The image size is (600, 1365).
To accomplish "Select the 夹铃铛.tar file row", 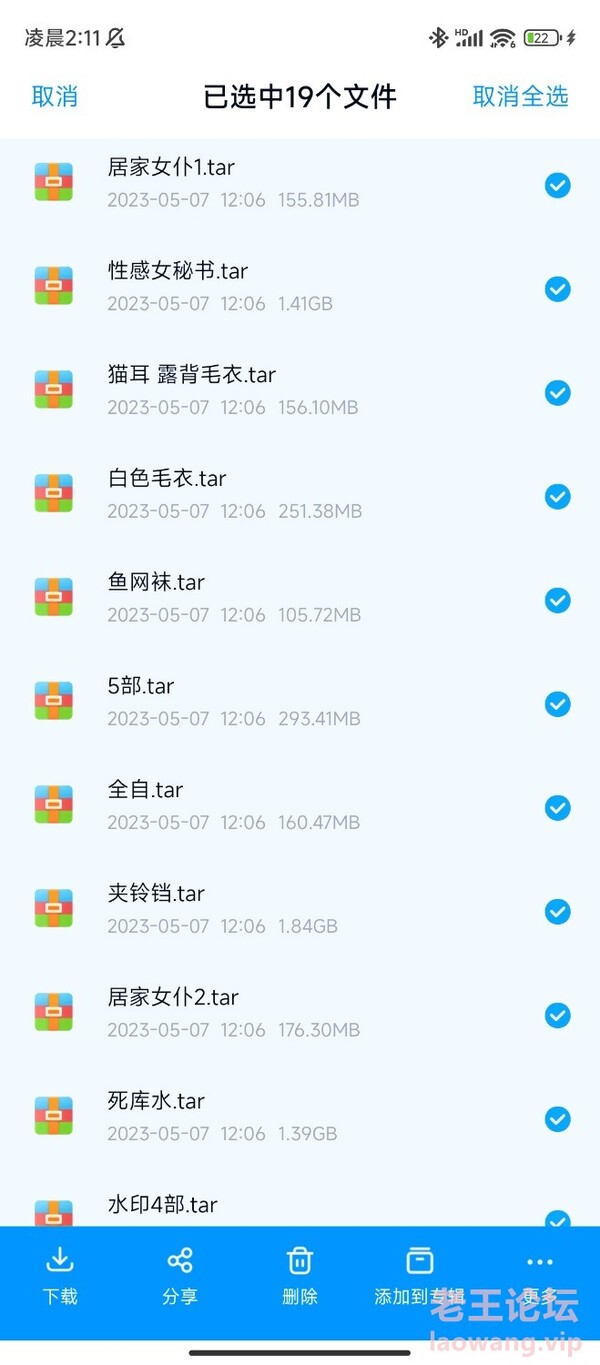I will click(x=300, y=911).
